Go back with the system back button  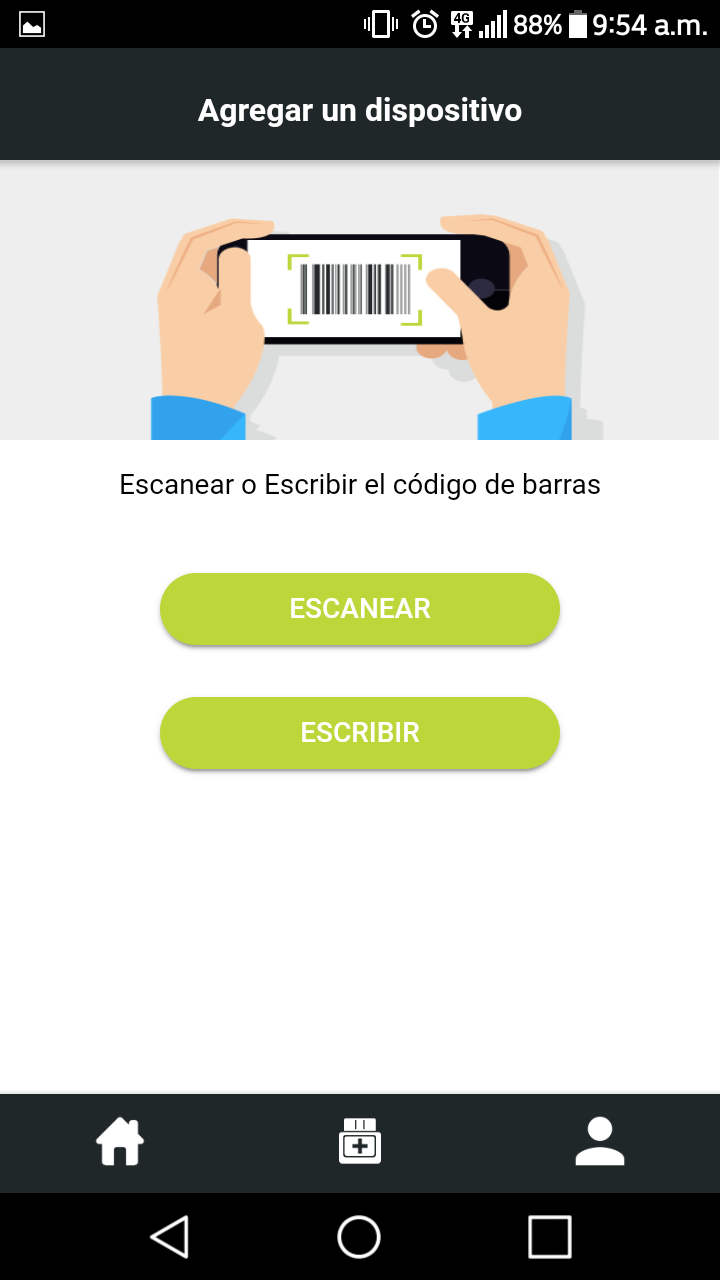pyautogui.click(x=170, y=1237)
